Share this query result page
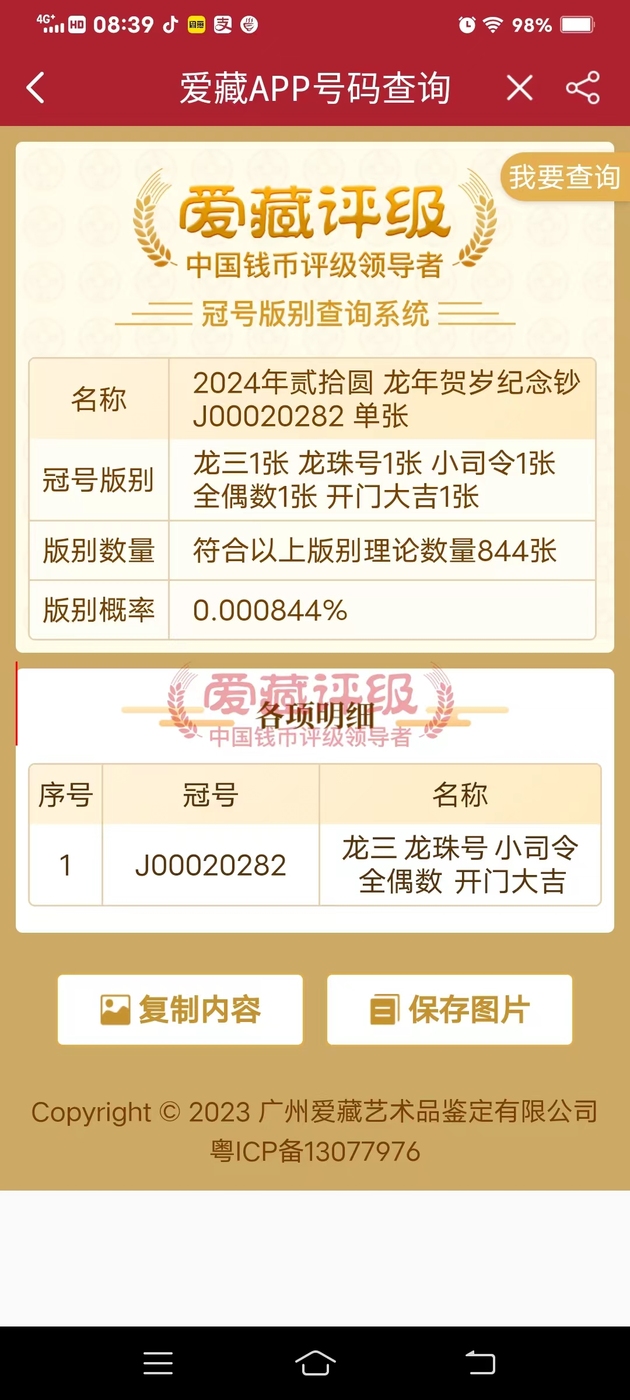The image size is (630, 1400). [x=582, y=88]
